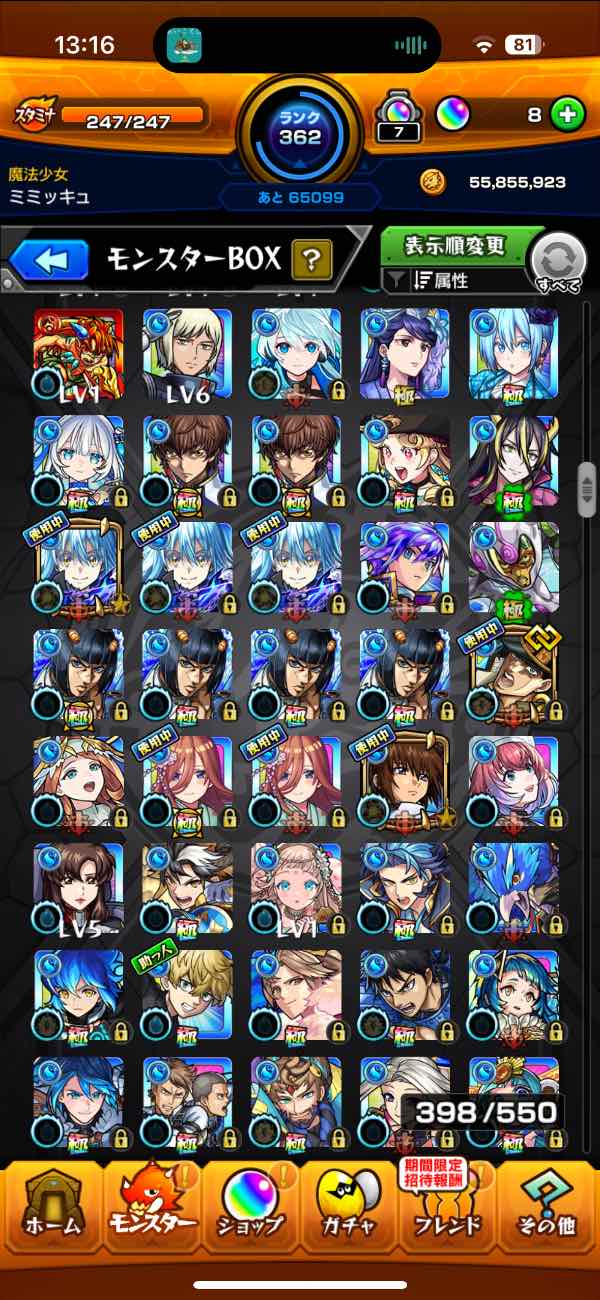
Task: Add orbs with the green plus button
Action: pos(568,115)
